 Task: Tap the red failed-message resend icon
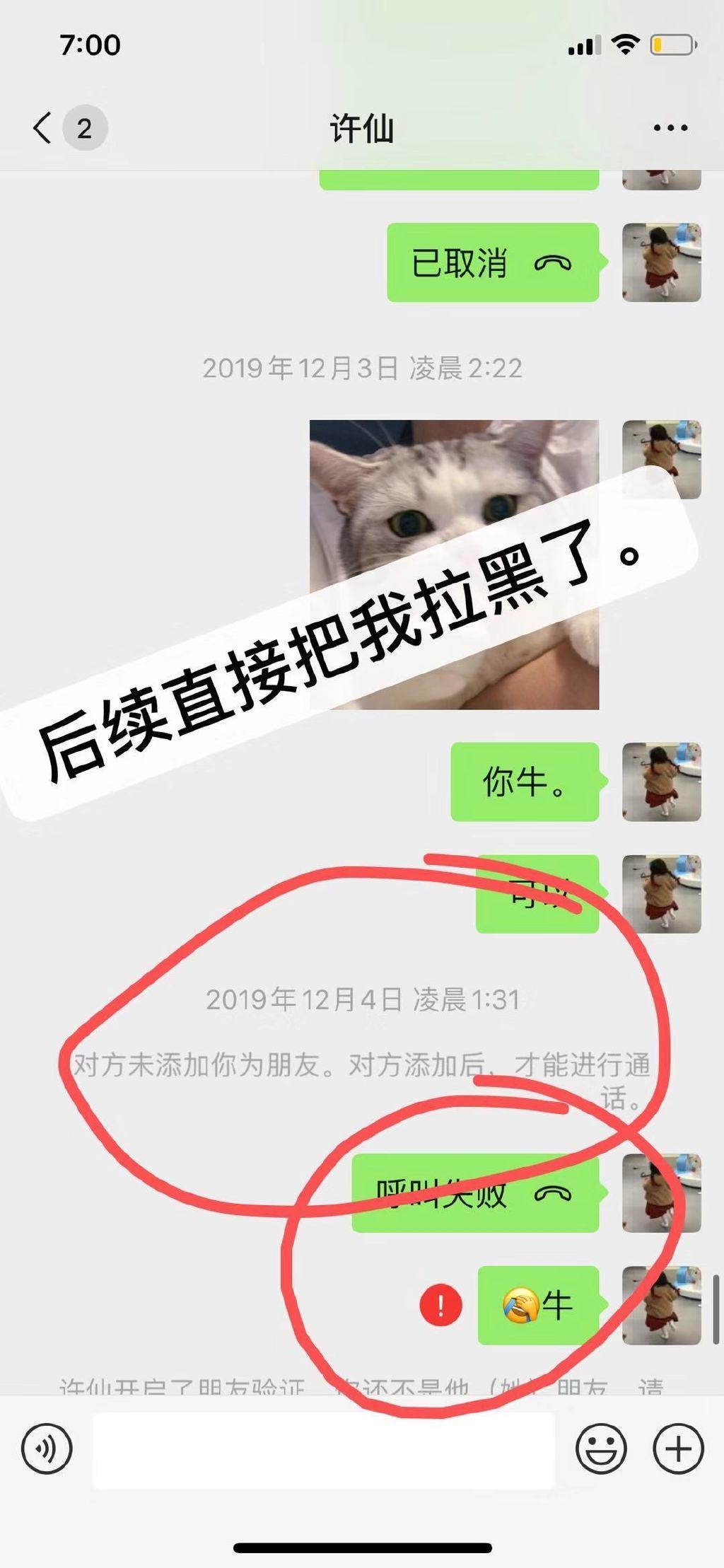coord(440,1305)
